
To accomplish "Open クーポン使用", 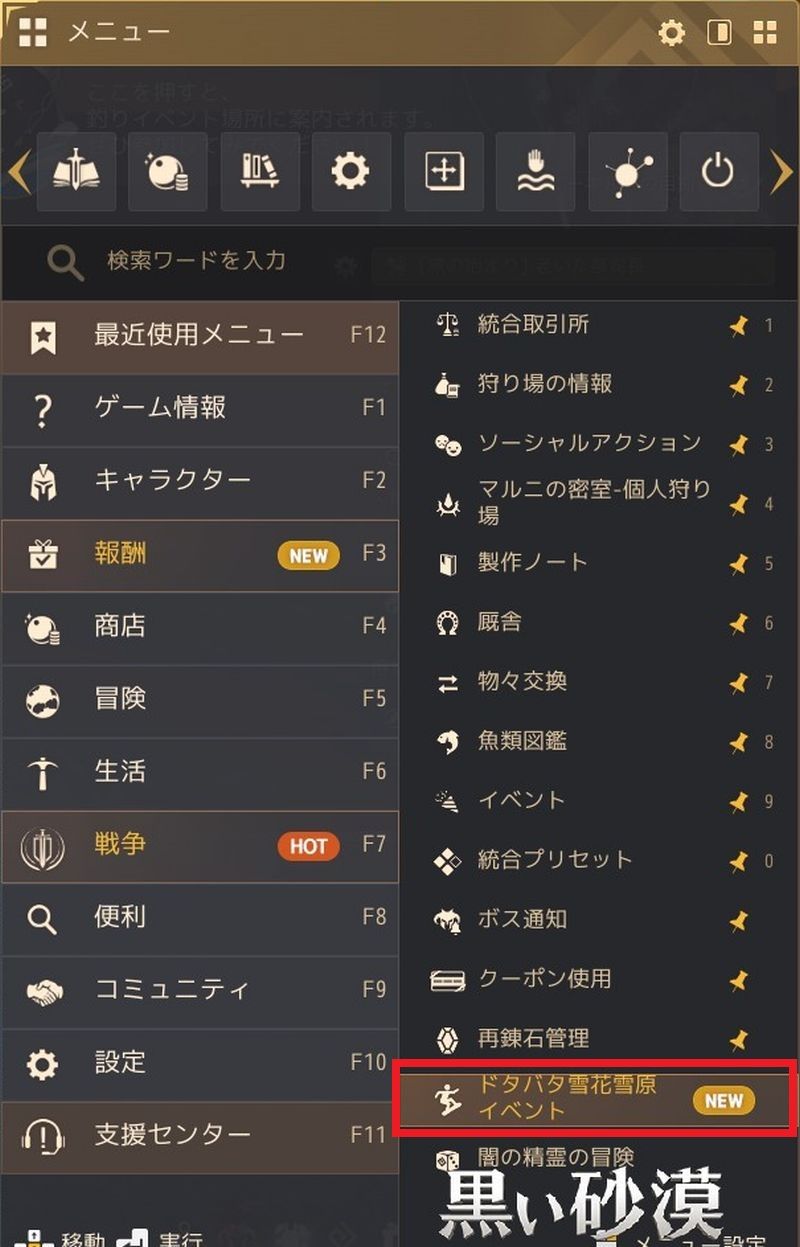I will point(544,980).
